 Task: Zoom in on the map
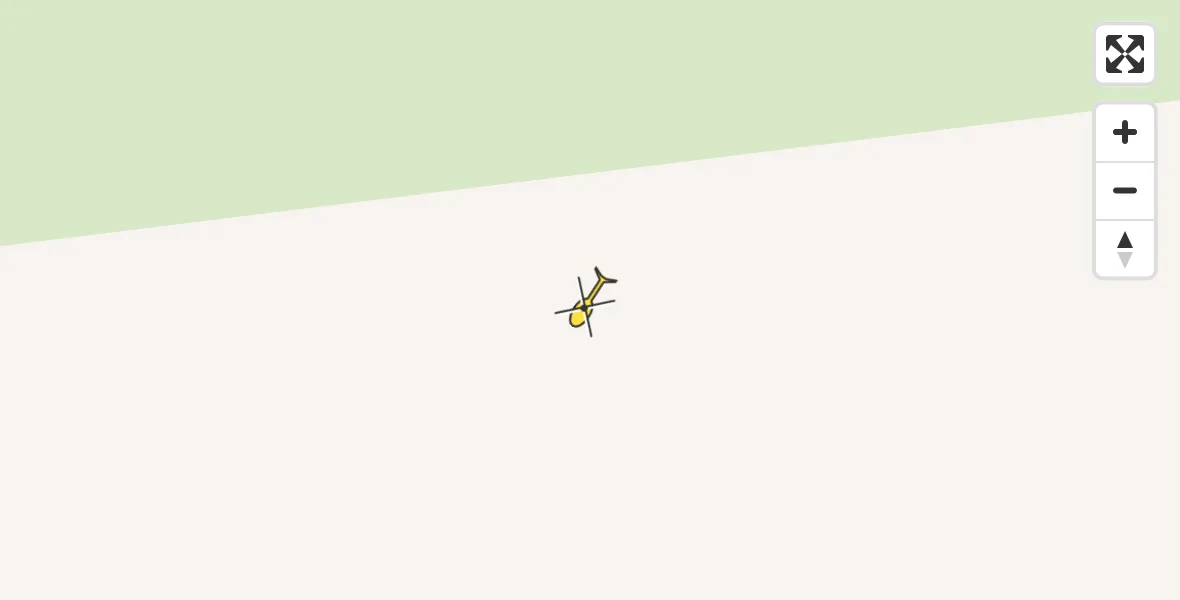click(1124, 133)
